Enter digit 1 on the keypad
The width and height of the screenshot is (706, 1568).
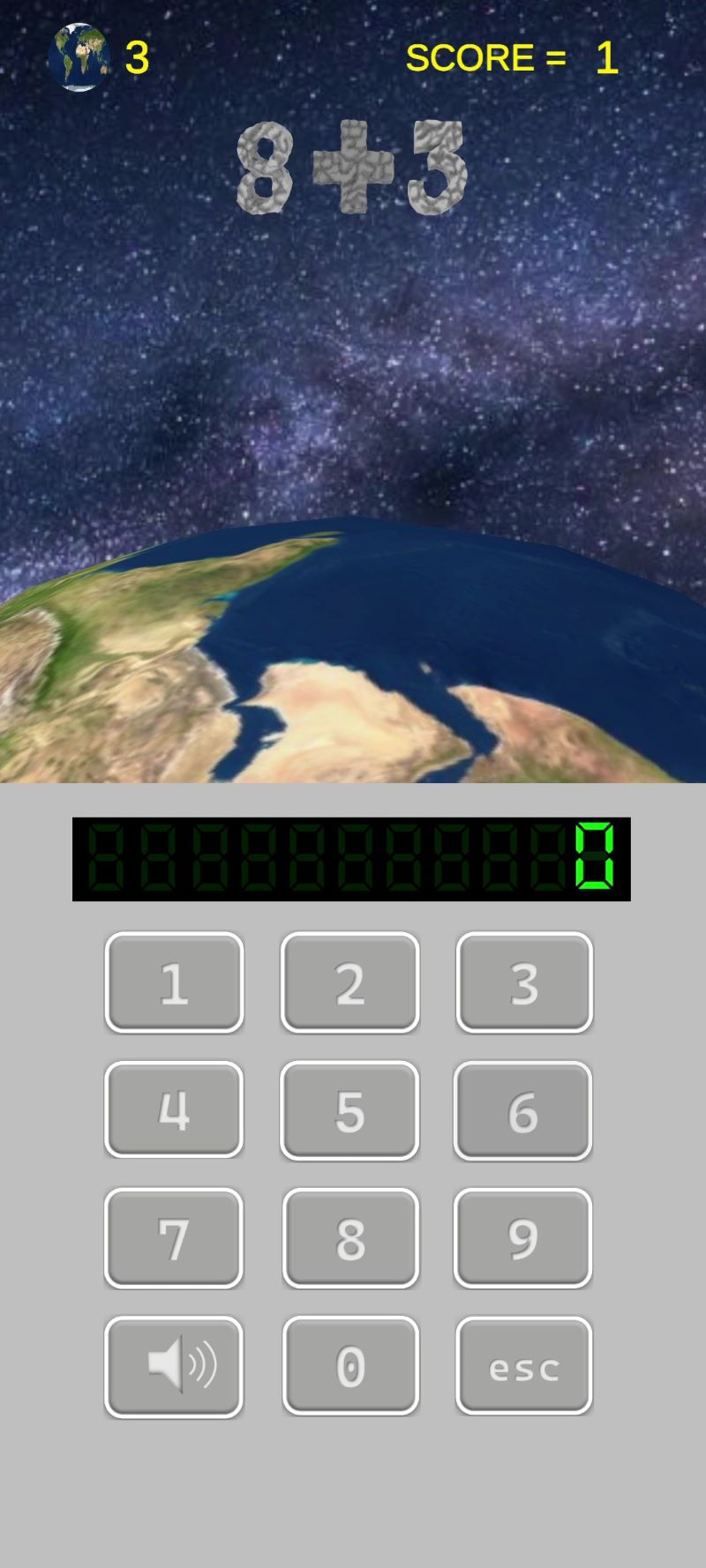coord(174,982)
